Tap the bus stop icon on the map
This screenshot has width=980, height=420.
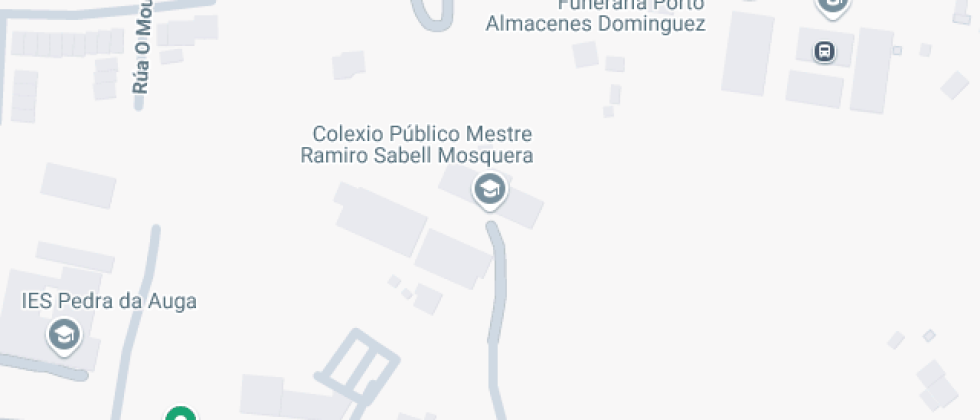click(824, 51)
